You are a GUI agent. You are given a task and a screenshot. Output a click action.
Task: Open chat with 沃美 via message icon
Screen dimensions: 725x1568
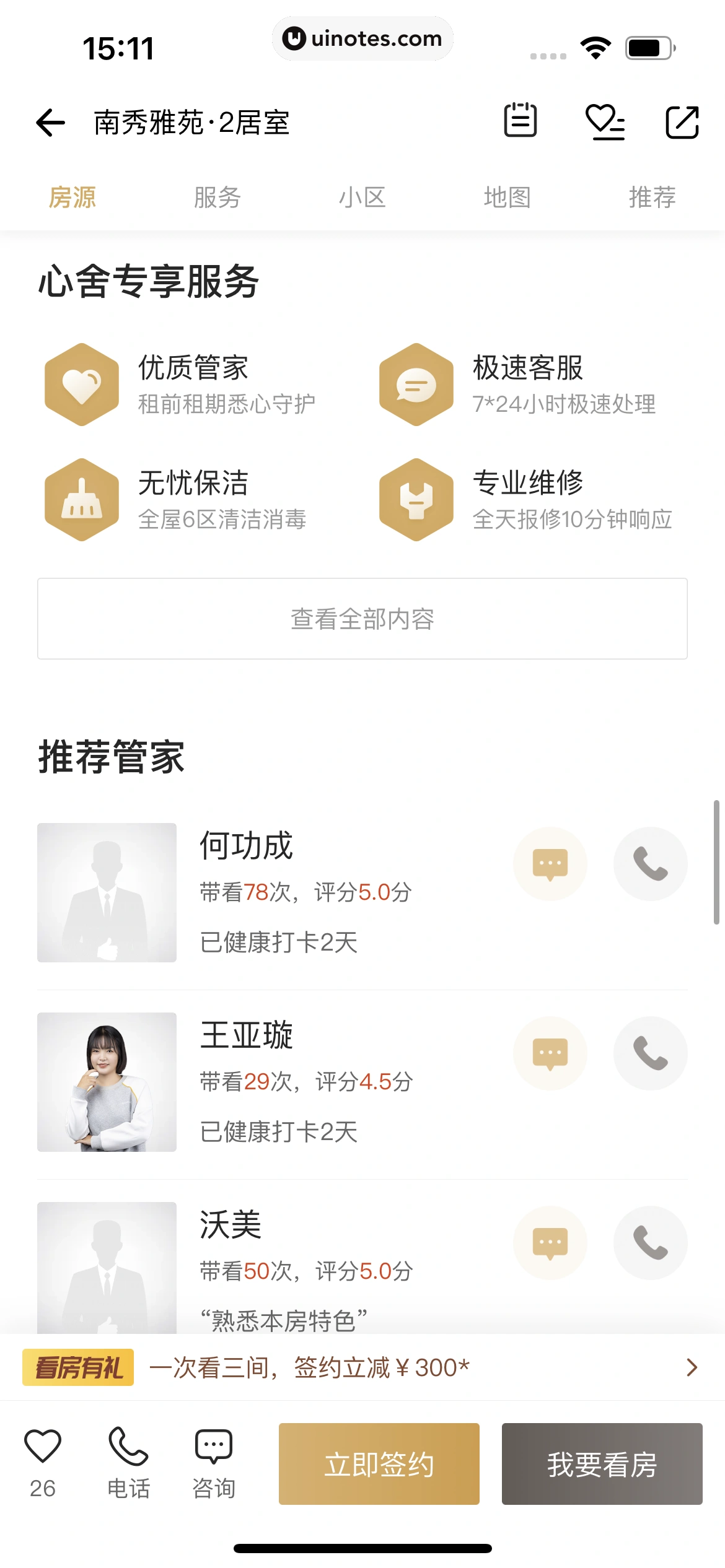[550, 1244]
